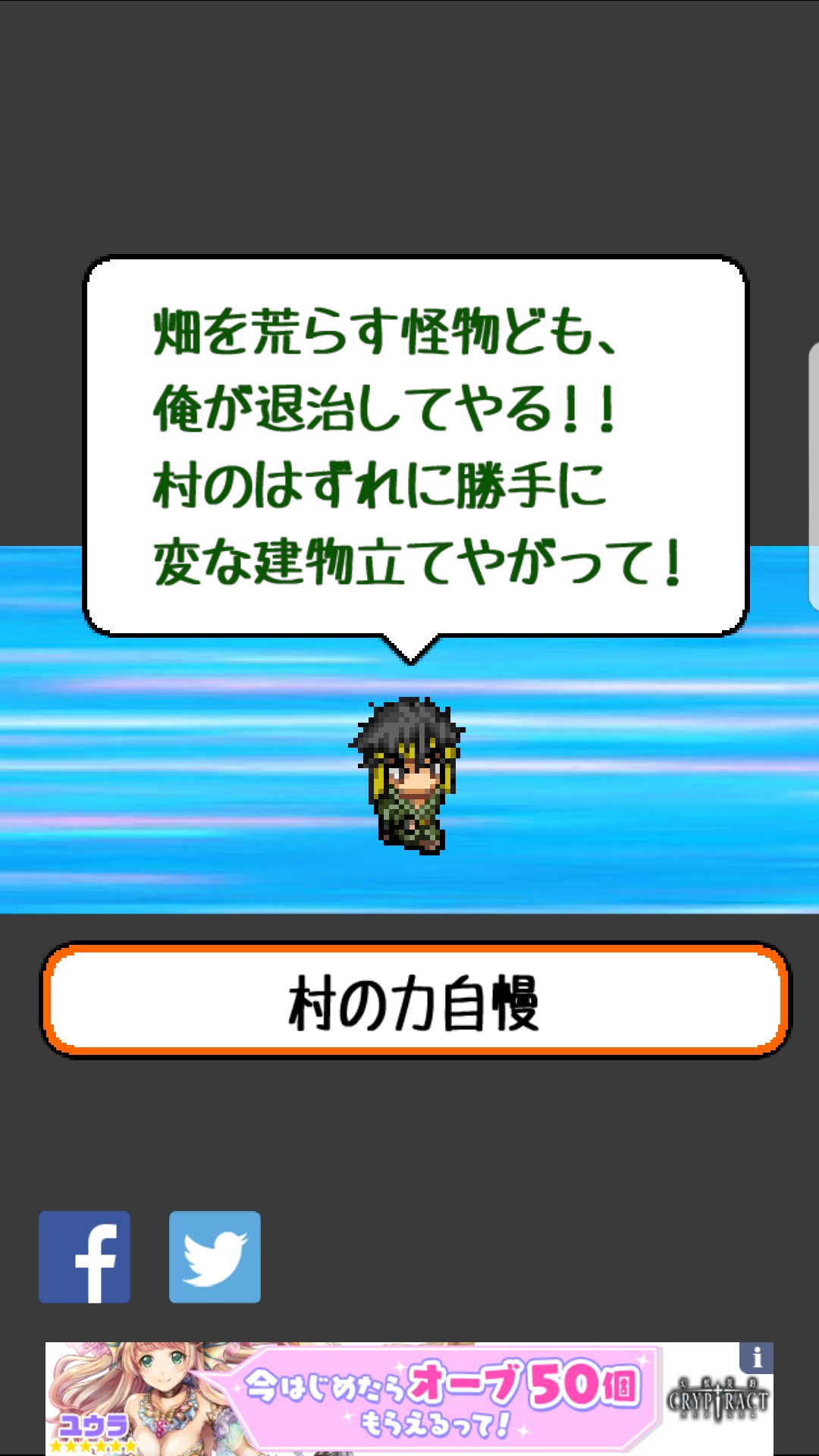Share result on Facebook
Image resolution: width=819 pixels, height=1456 pixels.
click(84, 1257)
